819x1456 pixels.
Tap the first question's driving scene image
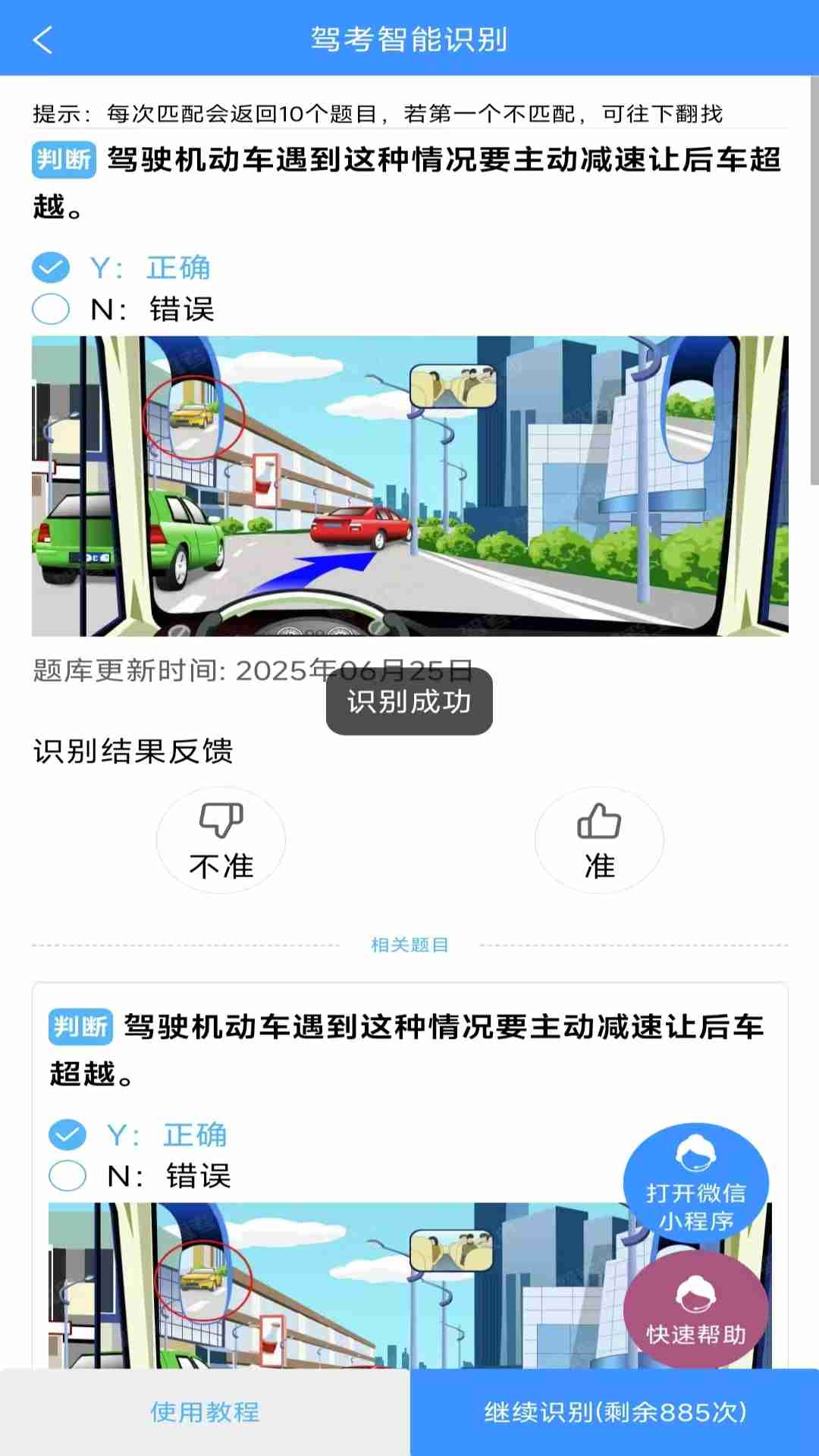pos(409,485)
